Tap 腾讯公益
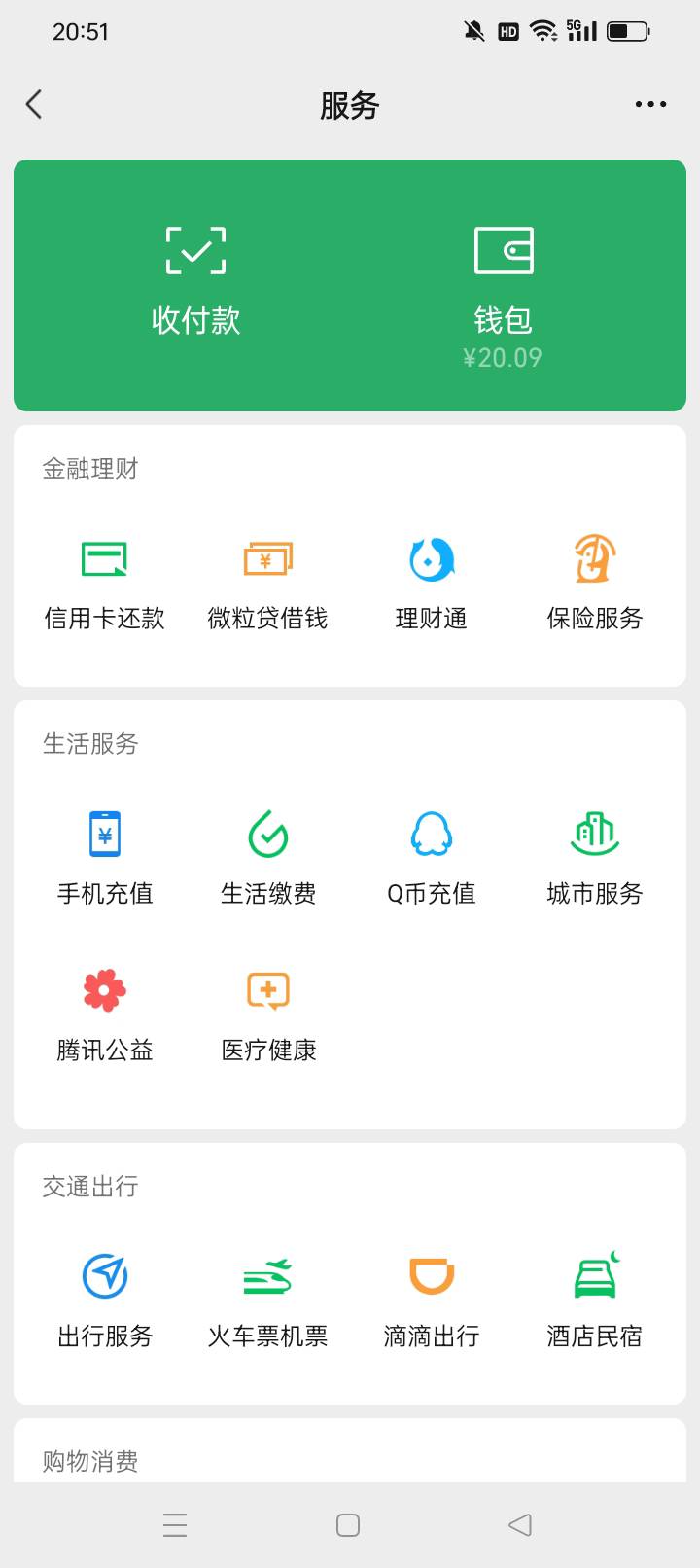This screenshot has height=1568, width=700. (x=105, y=1014)
